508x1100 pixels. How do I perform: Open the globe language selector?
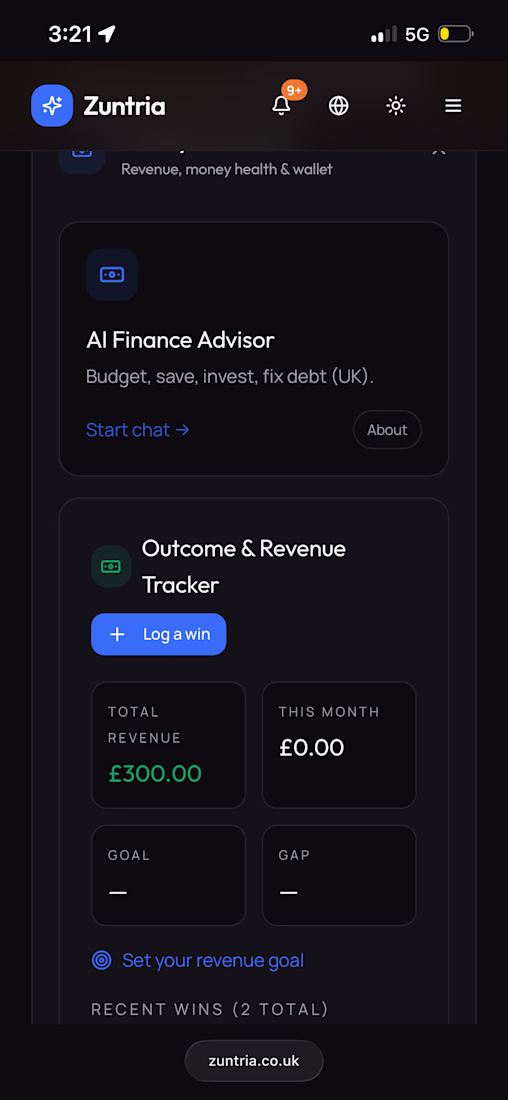pyautogui.click(x=339, y=106)
